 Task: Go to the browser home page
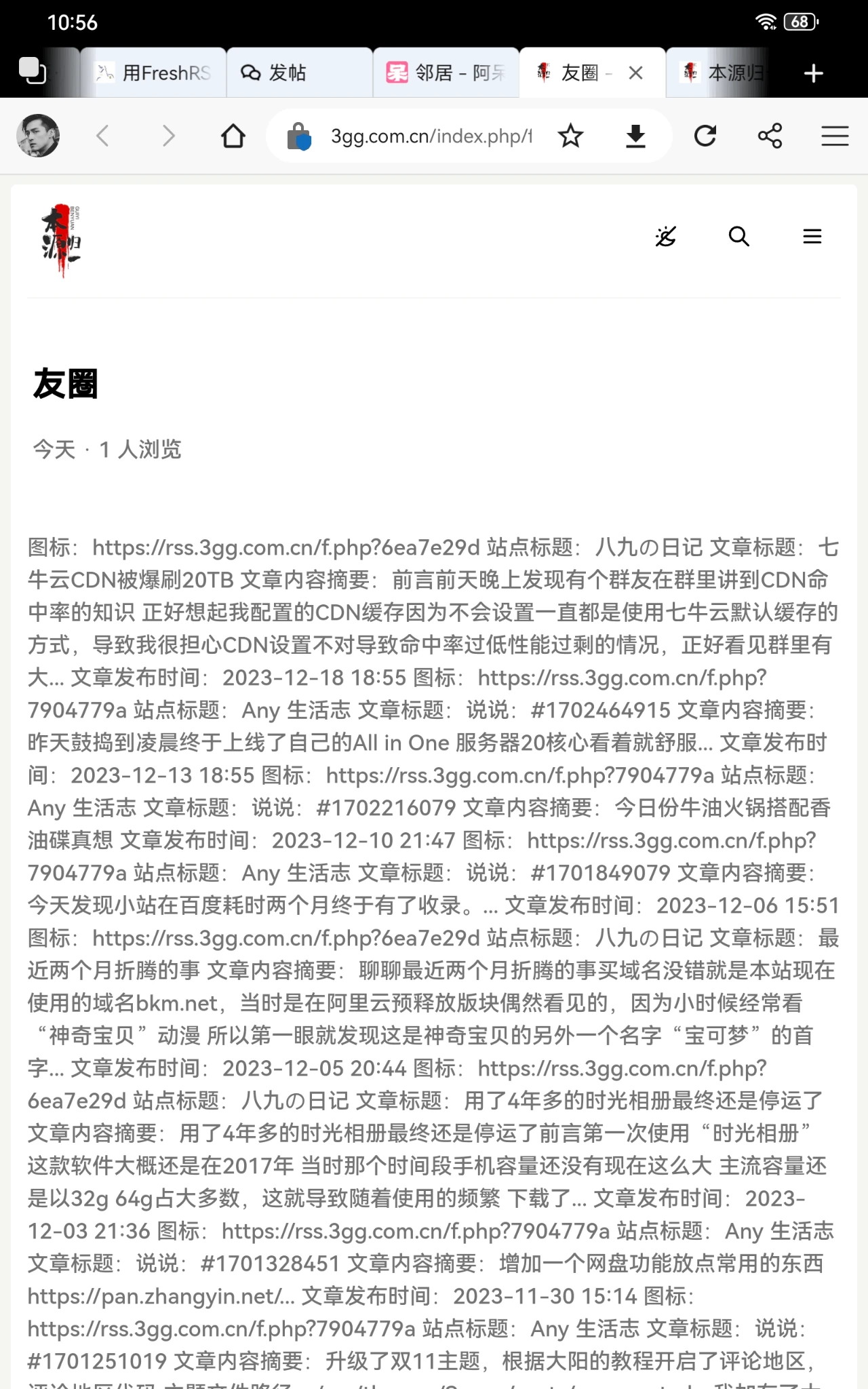233,136
